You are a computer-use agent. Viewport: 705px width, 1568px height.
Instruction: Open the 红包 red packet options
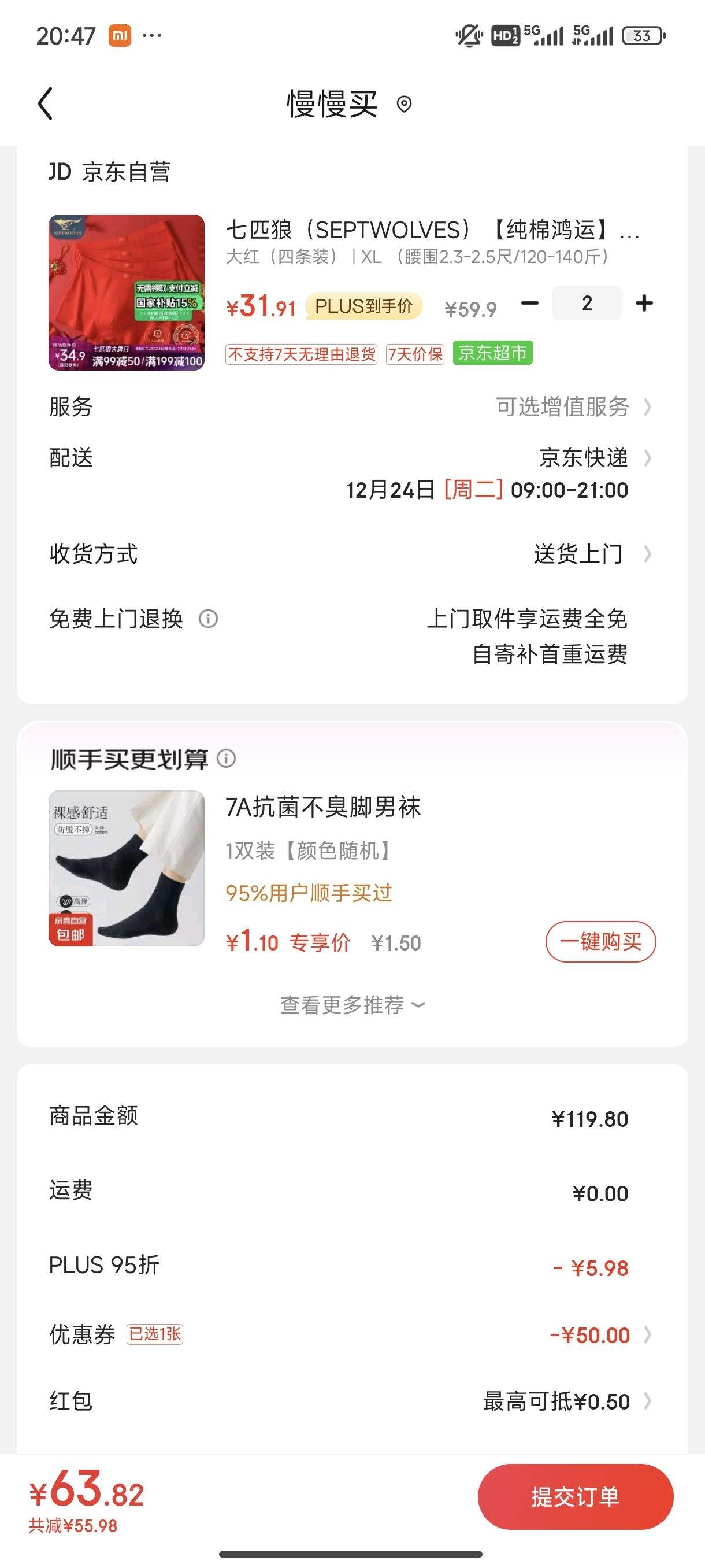(x=566, y=1401)
